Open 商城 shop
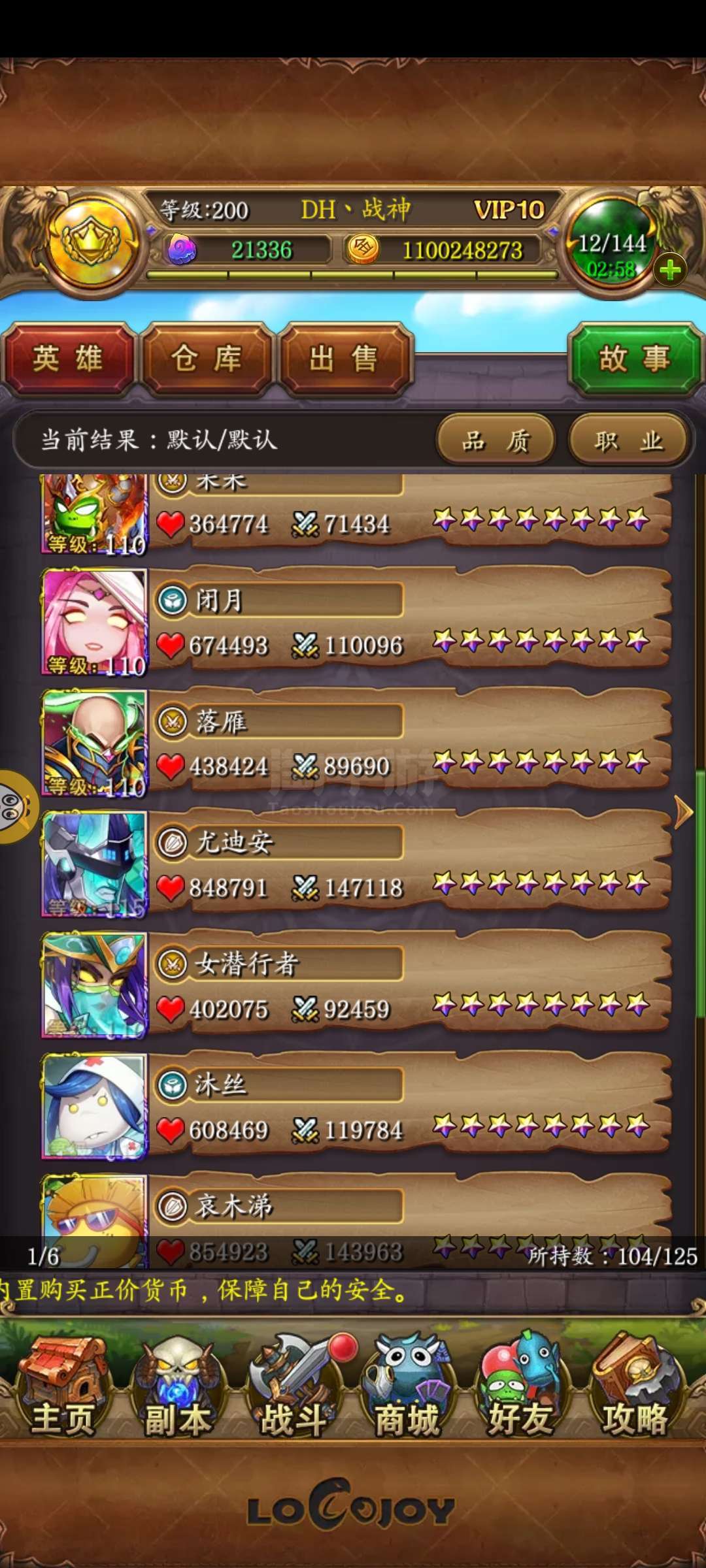 click(x=408, y=1386)
